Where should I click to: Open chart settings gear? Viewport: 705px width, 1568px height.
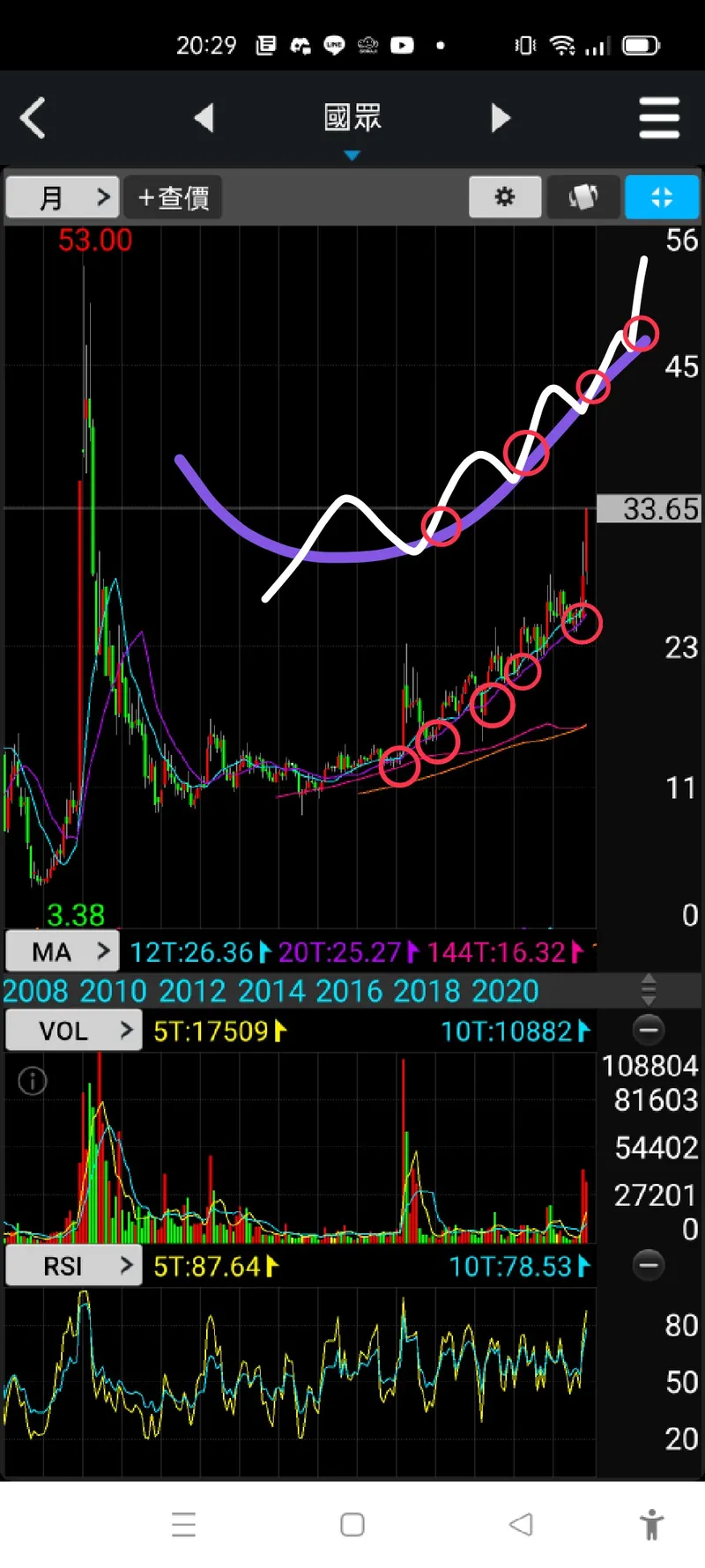tap(505, 197)
